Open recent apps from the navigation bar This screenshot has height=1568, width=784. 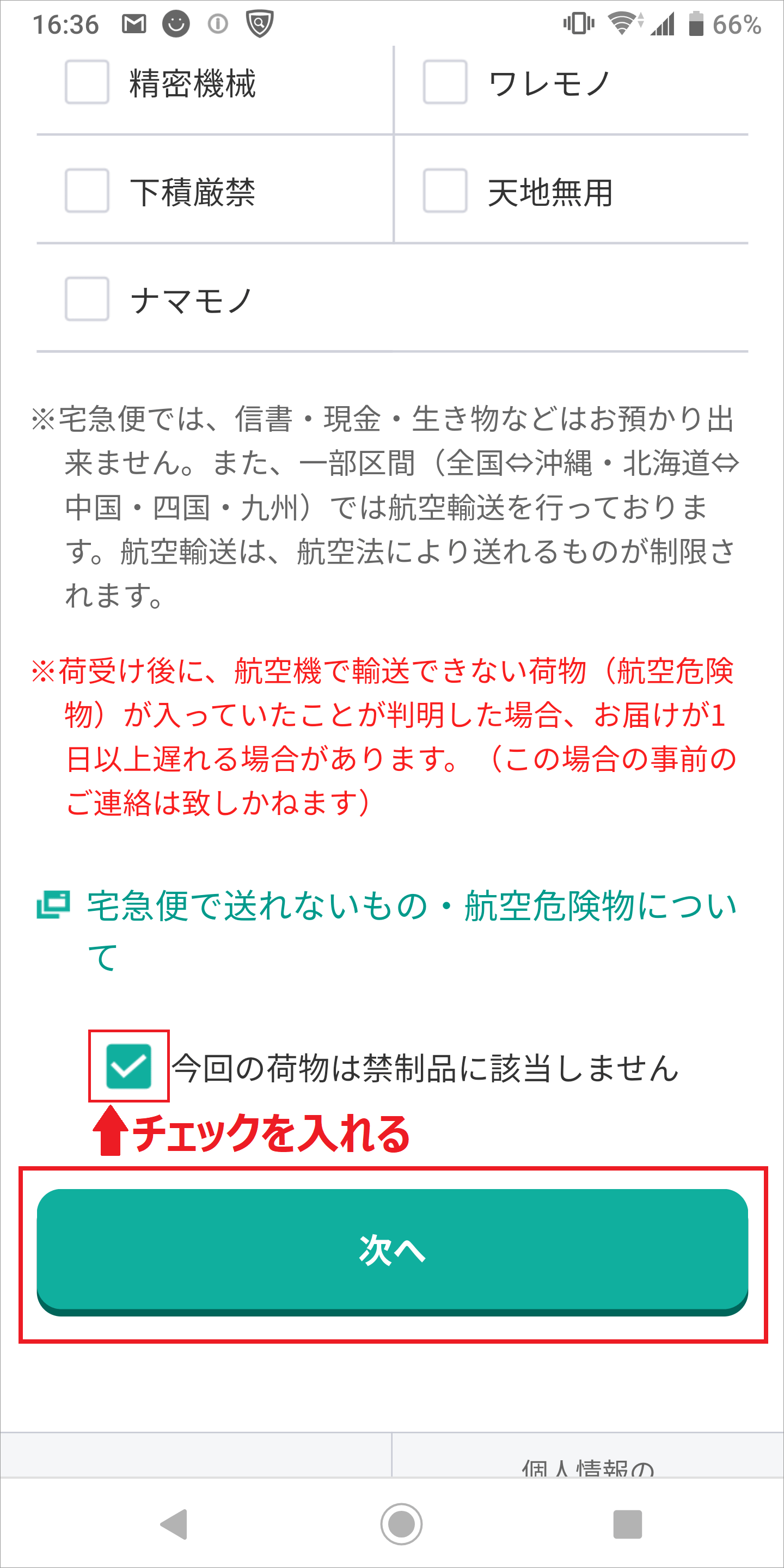point(627,1524)
